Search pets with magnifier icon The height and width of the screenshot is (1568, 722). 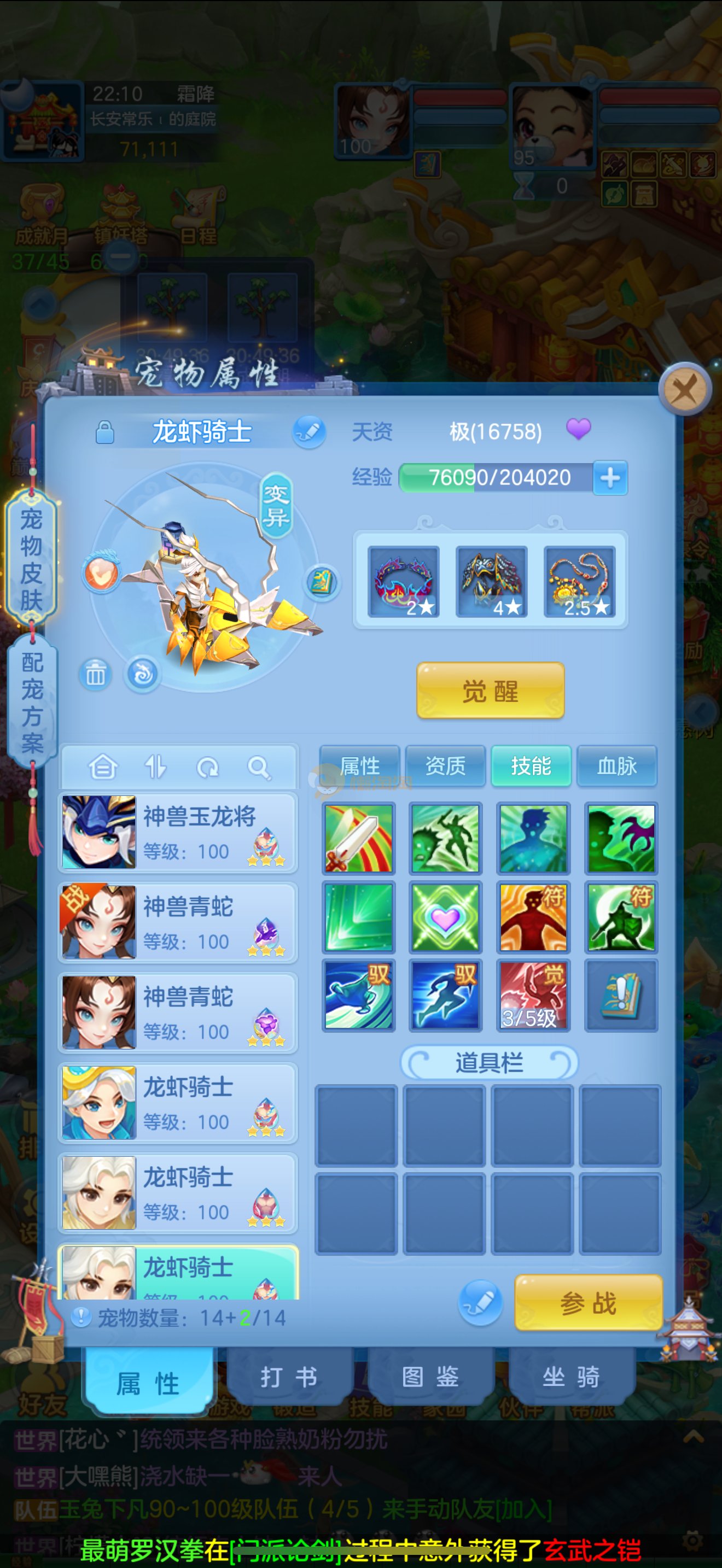point(259,768)
